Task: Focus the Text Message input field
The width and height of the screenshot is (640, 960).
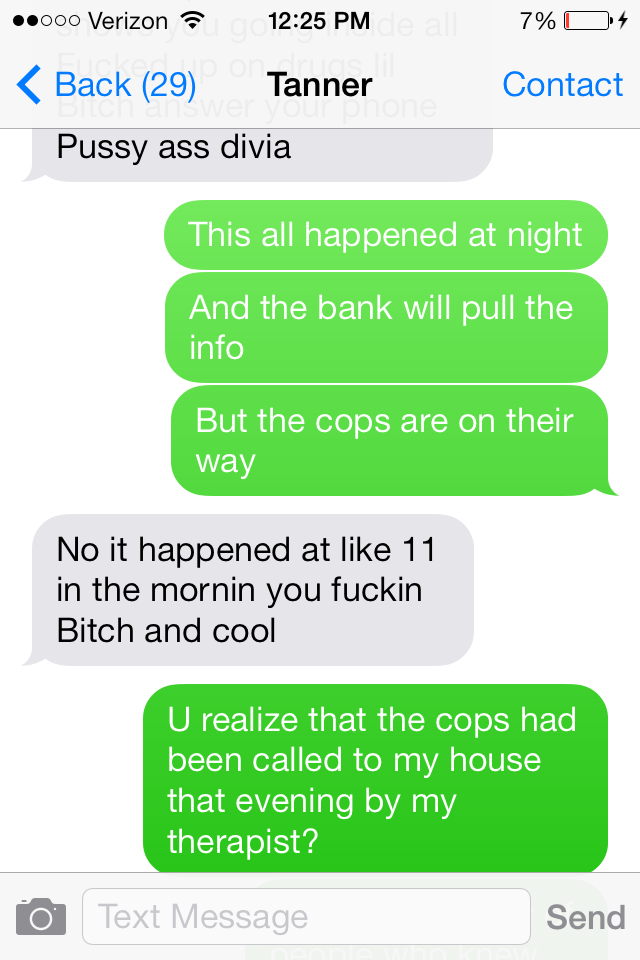Action: click(305, 916)
